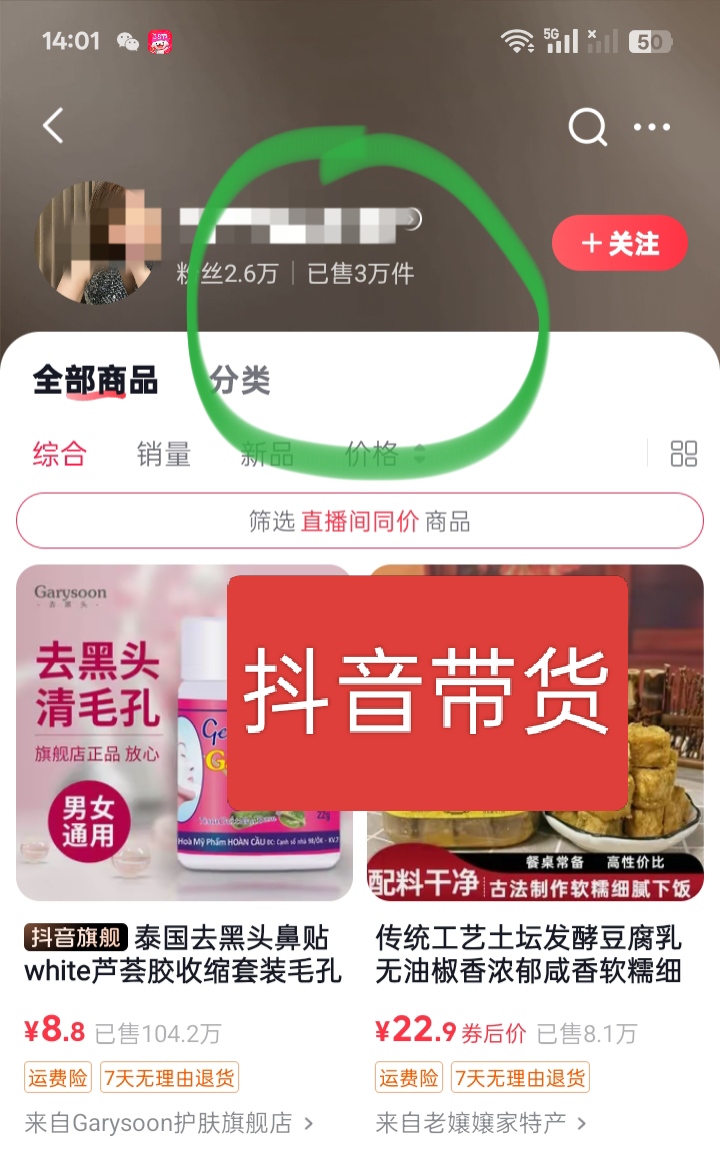Visit the 老嬢嬢家特产 store link
Image resolution: width=720 pixels, height=1162 pixels.
480,1123
